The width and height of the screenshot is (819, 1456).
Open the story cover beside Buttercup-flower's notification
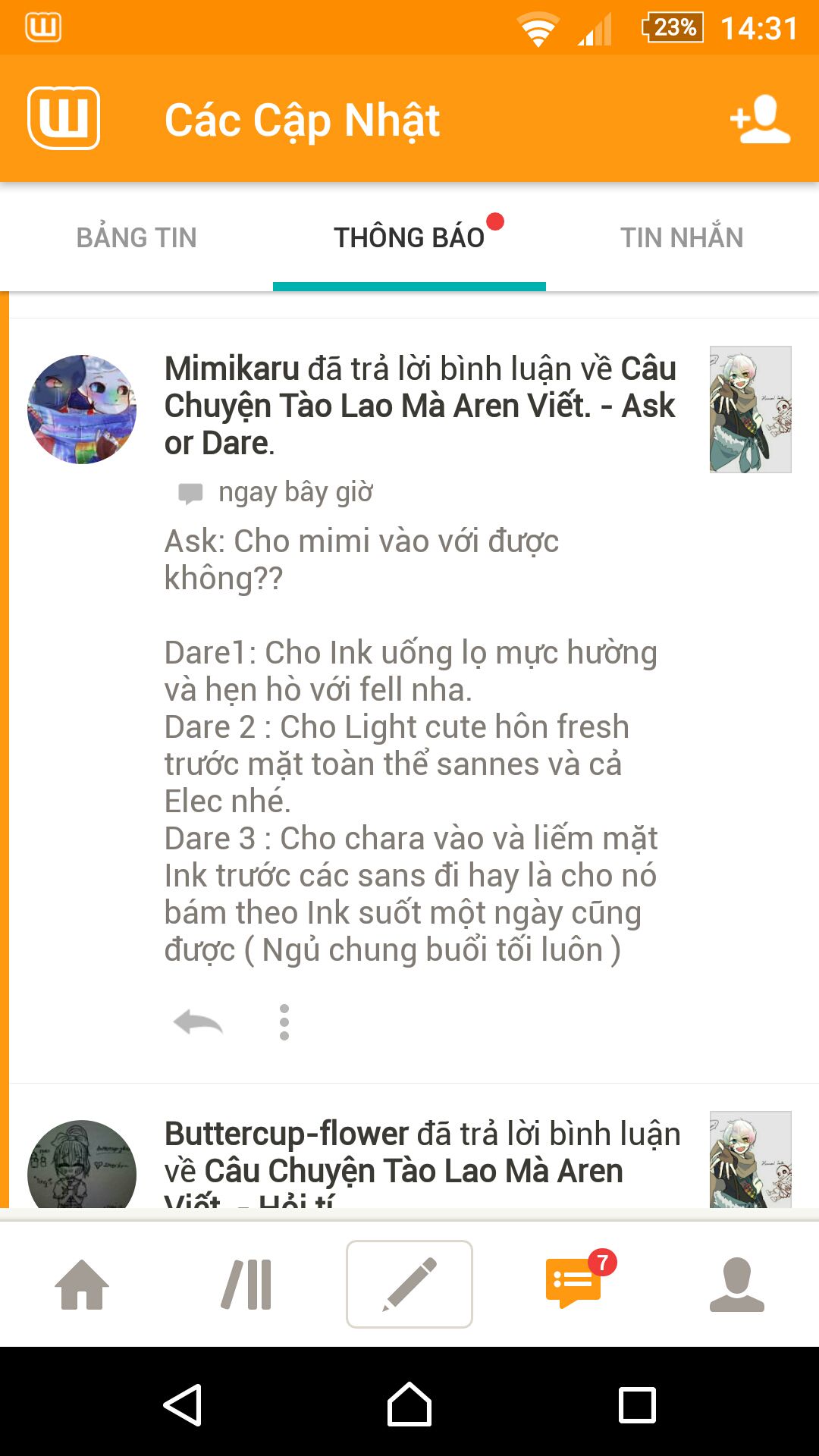pos(750,1160)
